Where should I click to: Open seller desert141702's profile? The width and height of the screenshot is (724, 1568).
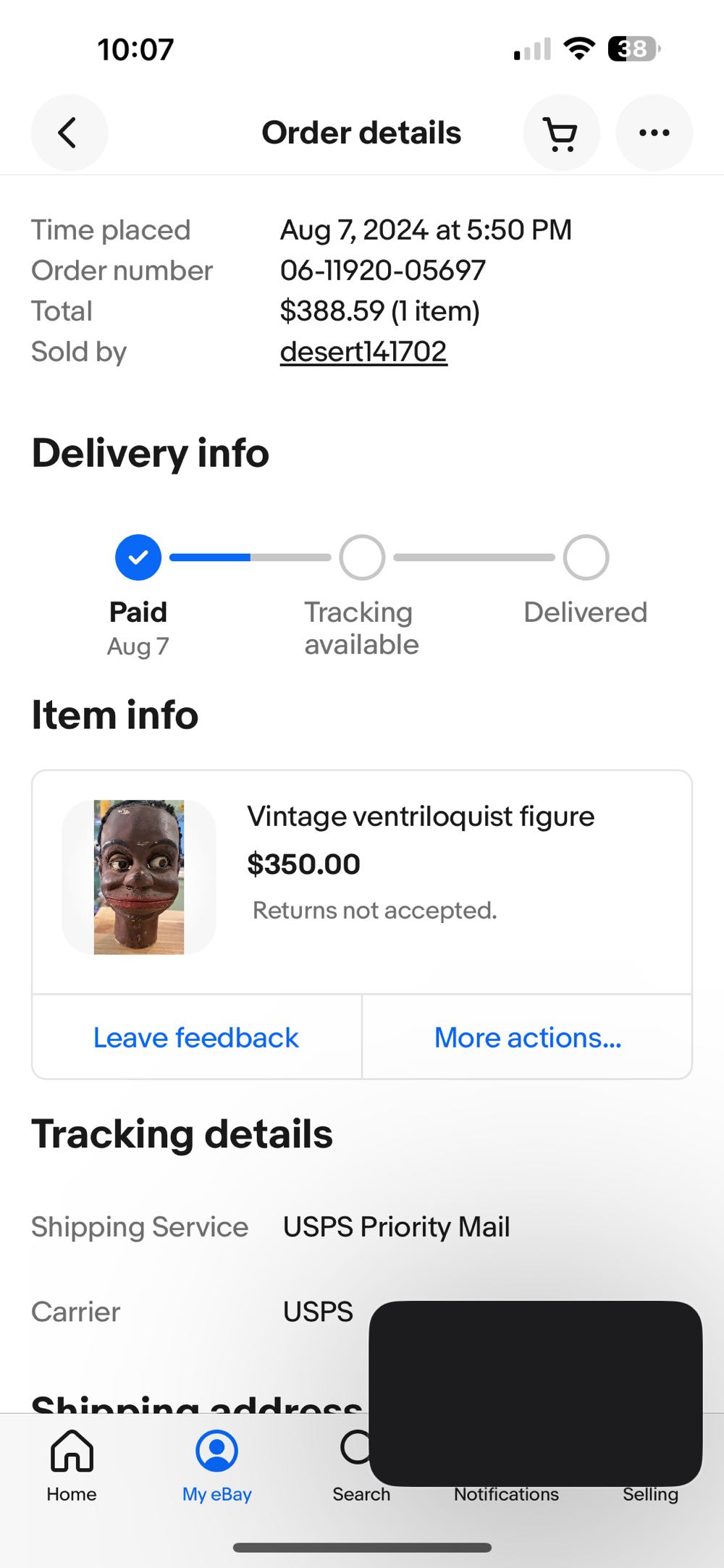tap(363, 352)
